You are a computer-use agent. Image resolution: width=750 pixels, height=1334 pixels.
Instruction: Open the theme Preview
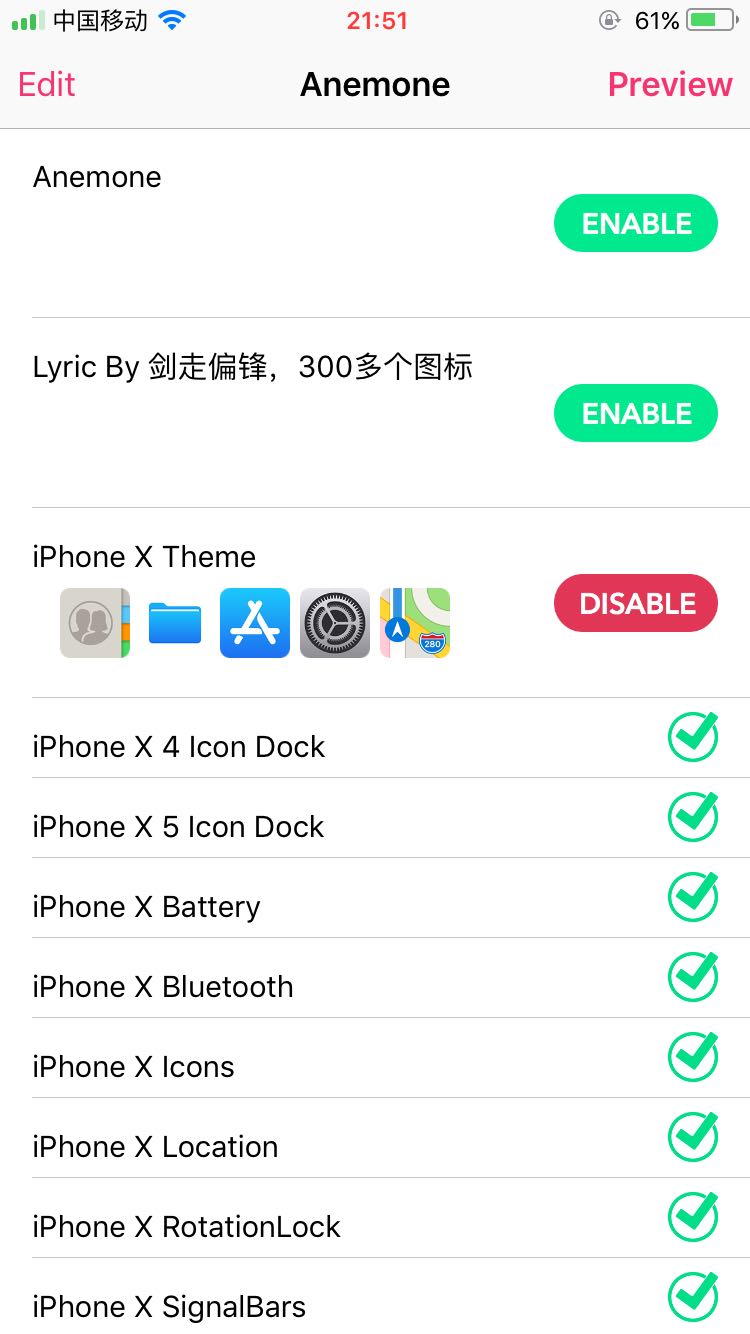670,85
